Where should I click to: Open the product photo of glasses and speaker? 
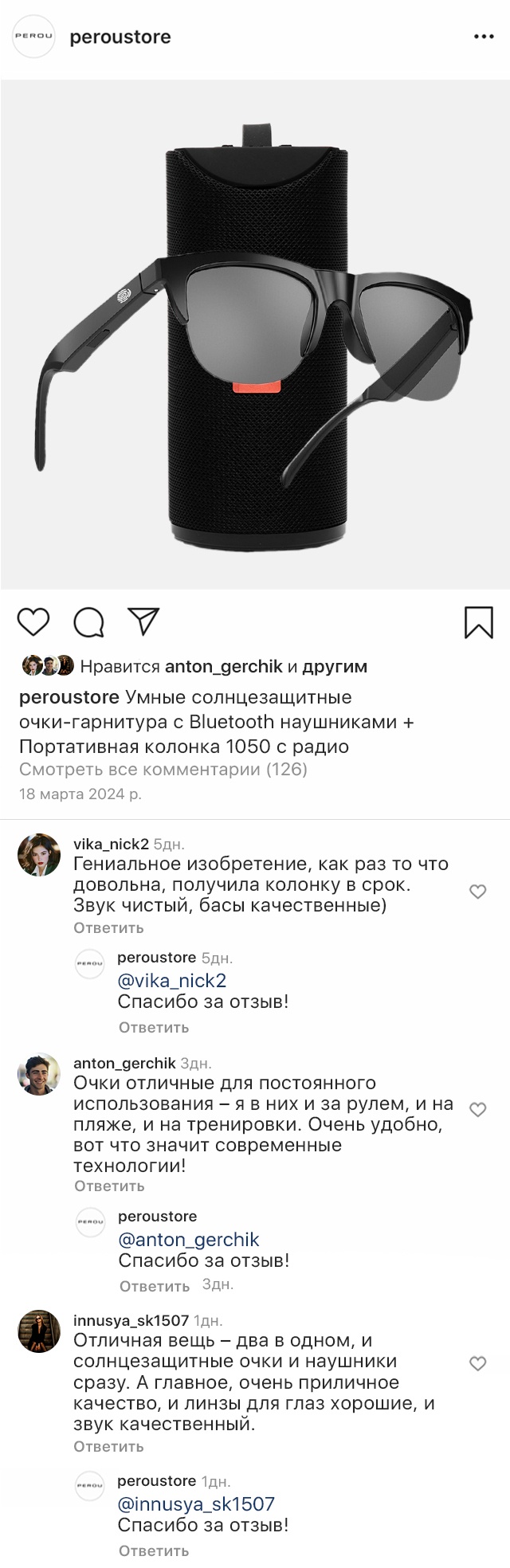[x=255, y=335]
